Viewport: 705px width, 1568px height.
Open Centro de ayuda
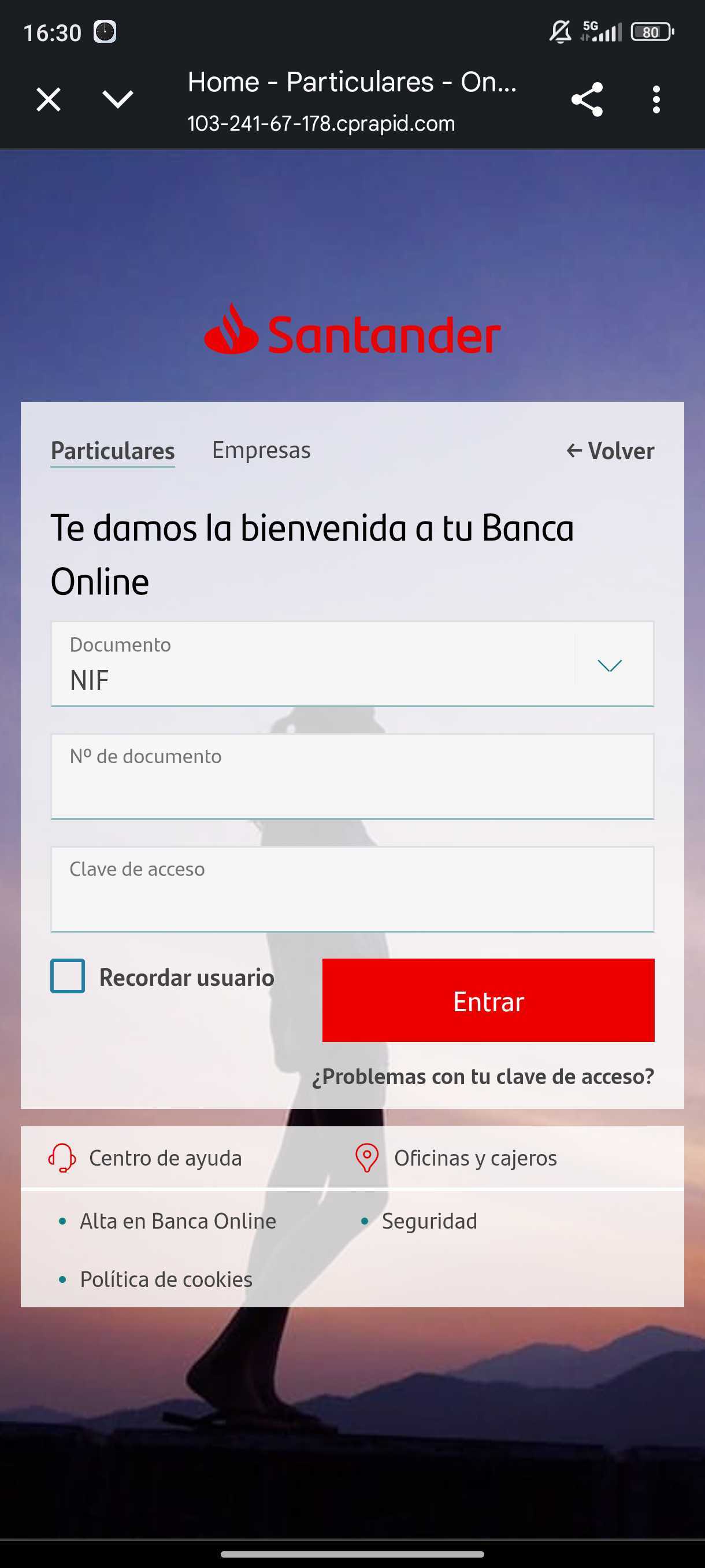[x=165, y=1157]
